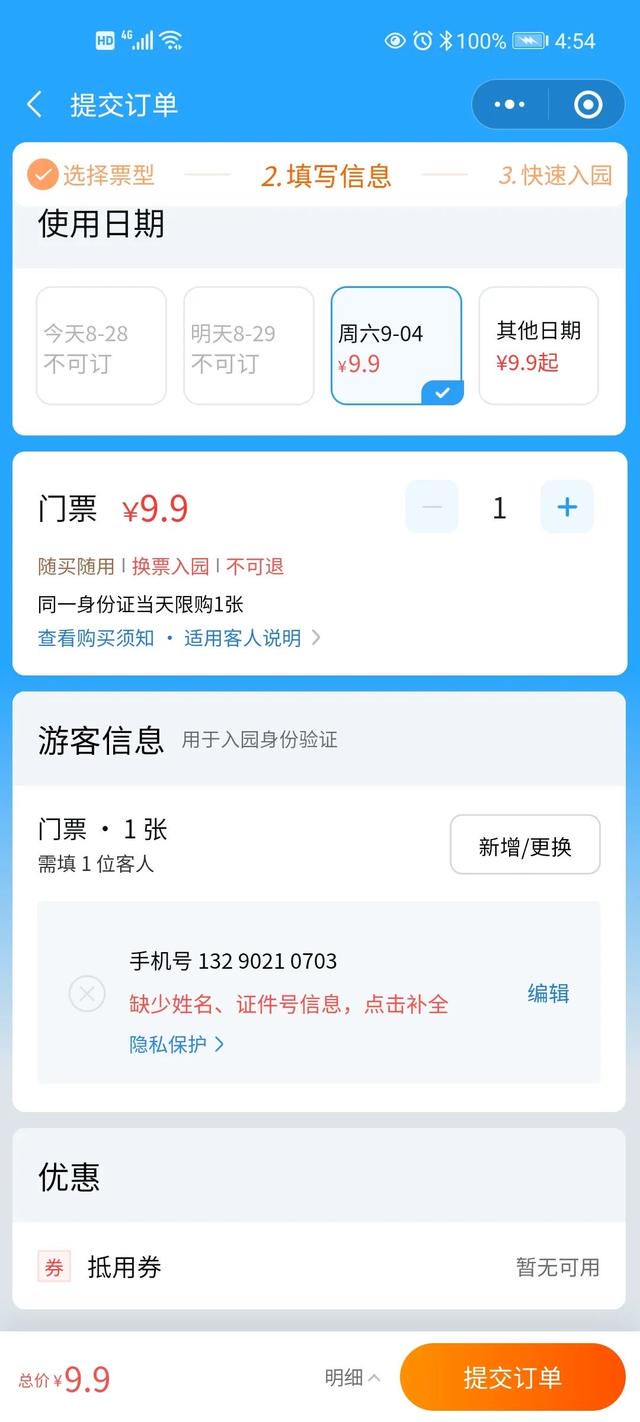Viewport: 640px width, 1422px height.
Task: Tap 编辑 to edit visitor info
Action: coord(548,993)
